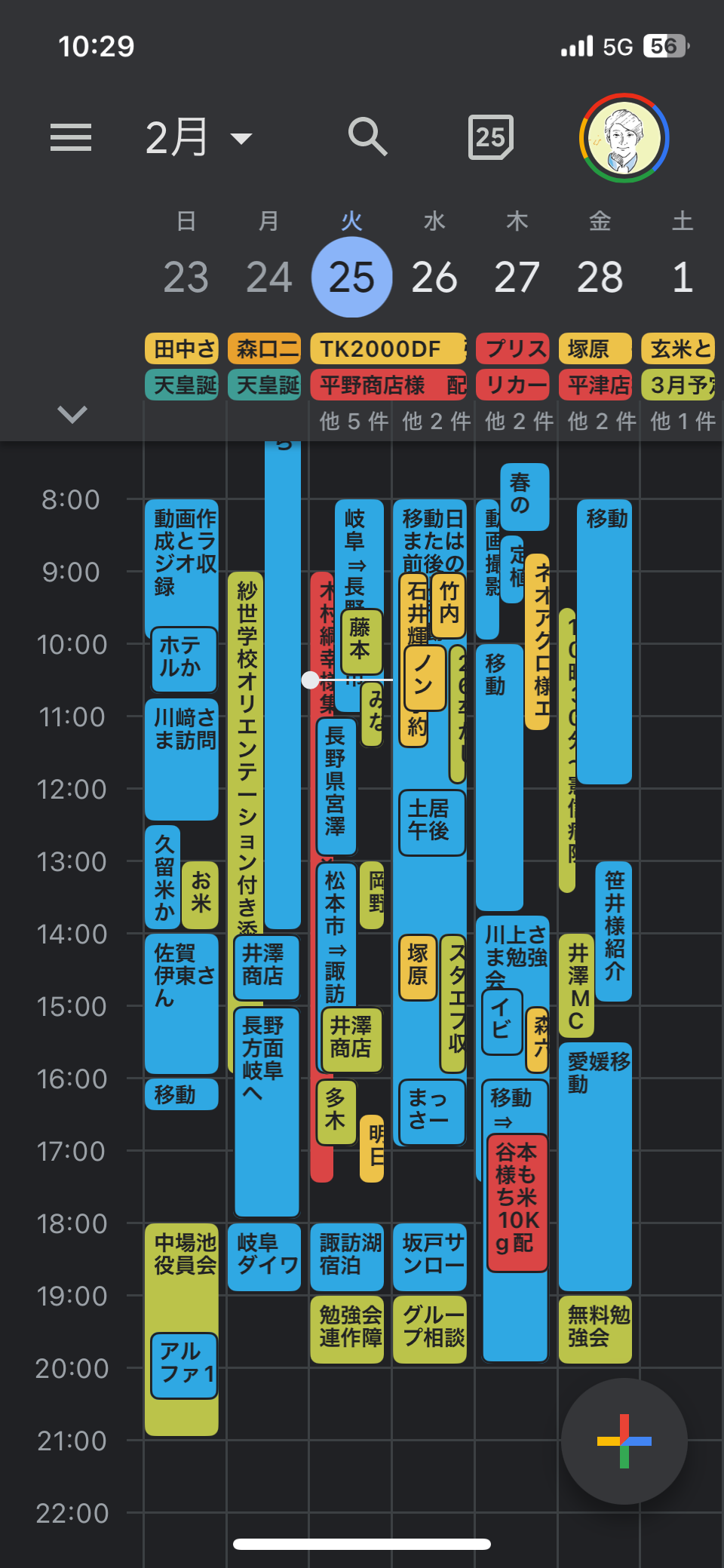Open the account profile avatar
The width and height of the screenshot is (724, 1568).
(624, 138)
